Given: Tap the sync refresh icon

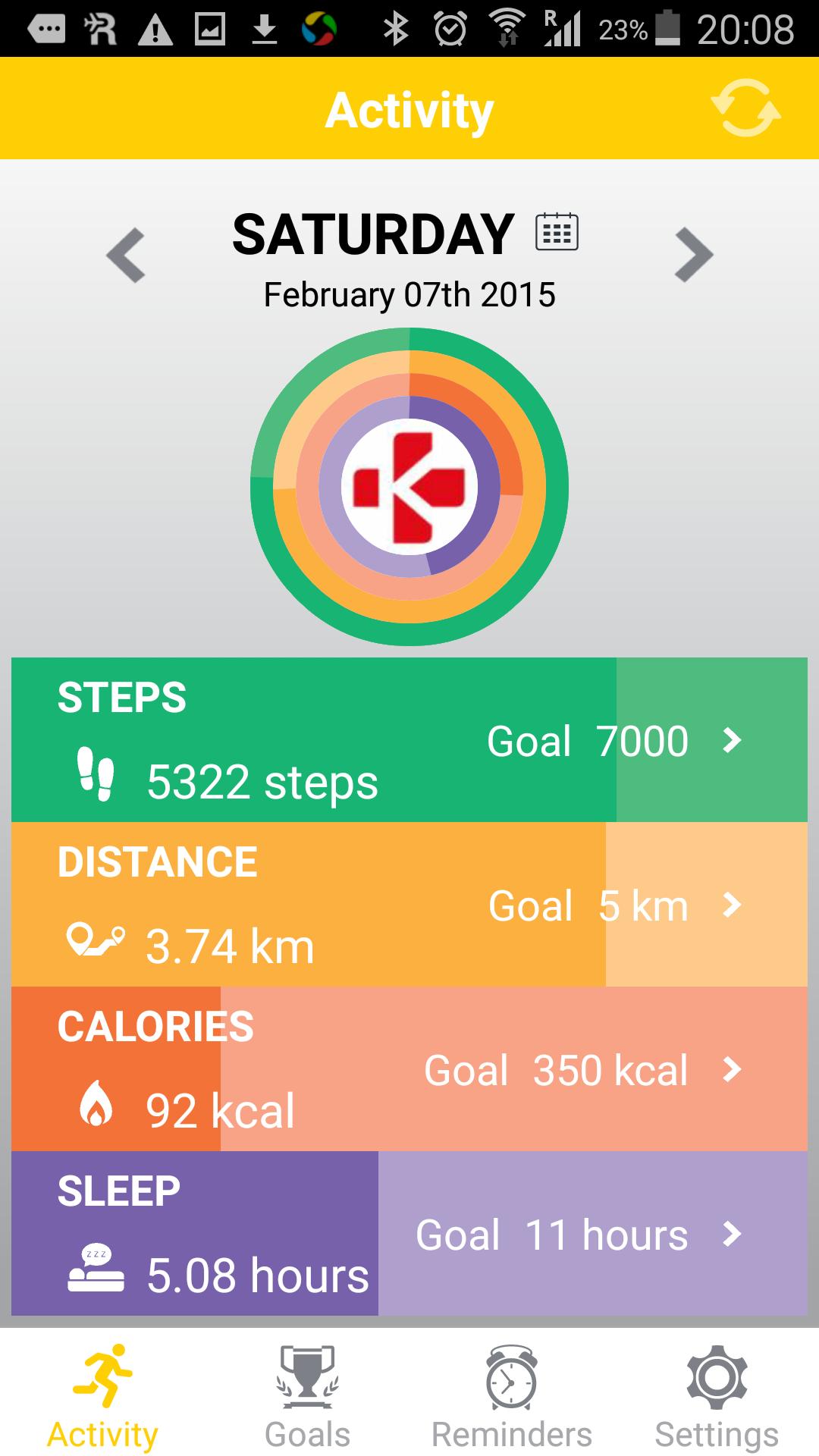Looking at the screenshot, I should pyautogui.click(x=745, y=108).
